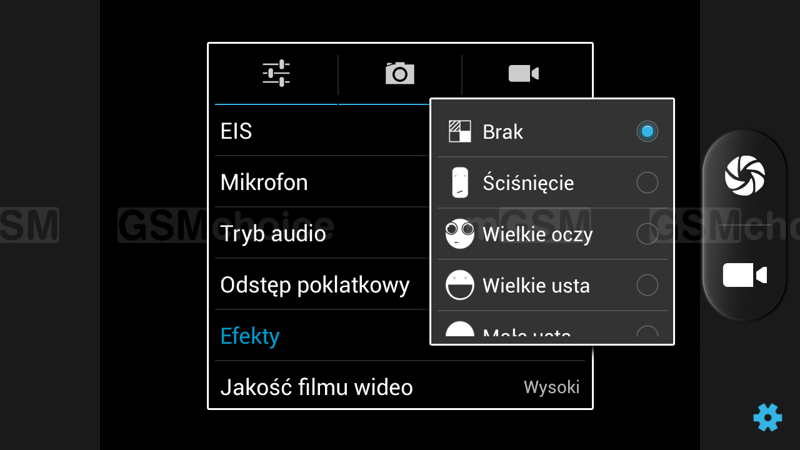Switch to the photo camera settings tab
The image size is (800, 450).
(x=400, y=73)
